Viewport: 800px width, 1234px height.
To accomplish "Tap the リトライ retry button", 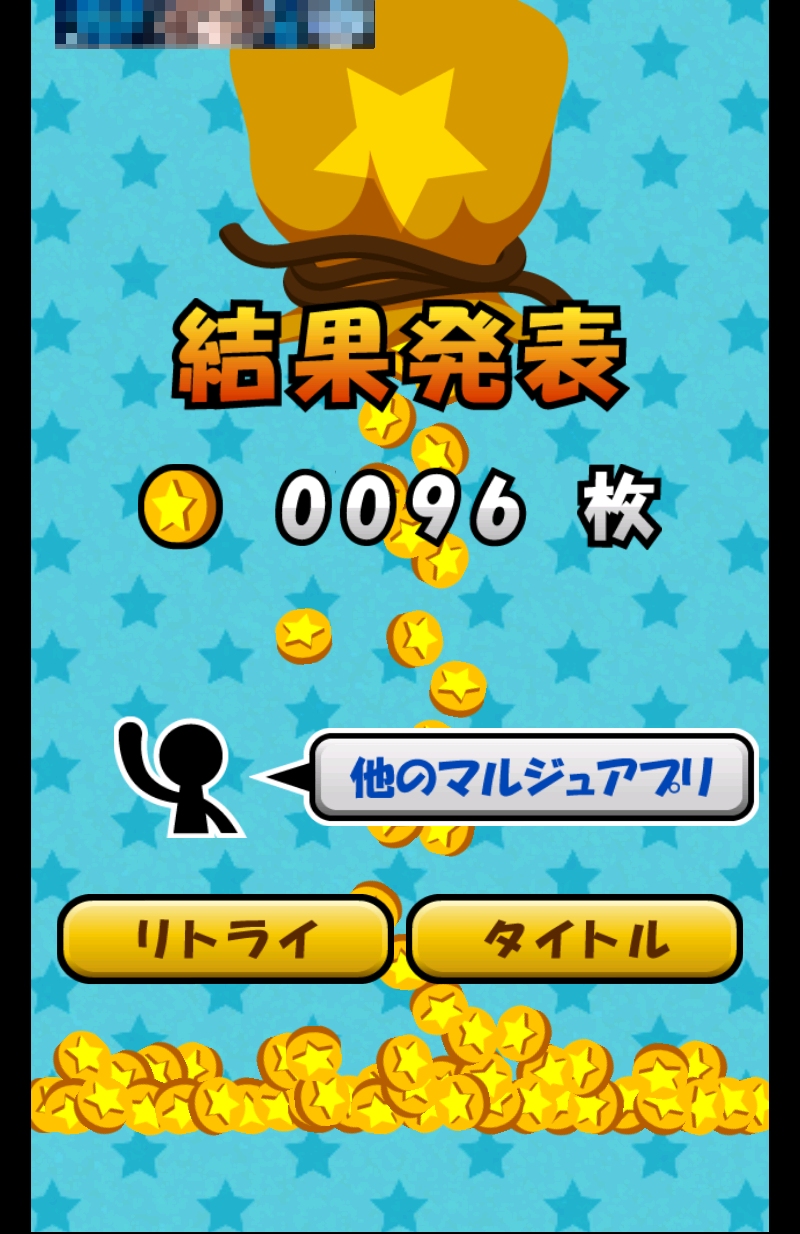I will point(225,939).
